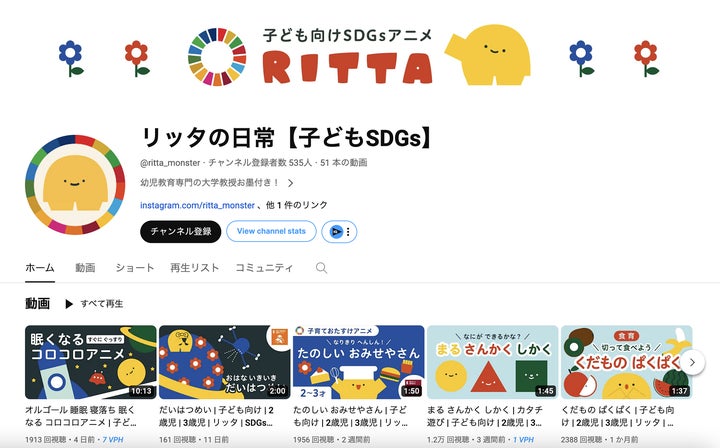Screen dimensions: 720x448
Task: Open the まる さんかく しかく video
Action: click(x=493, y=362)
